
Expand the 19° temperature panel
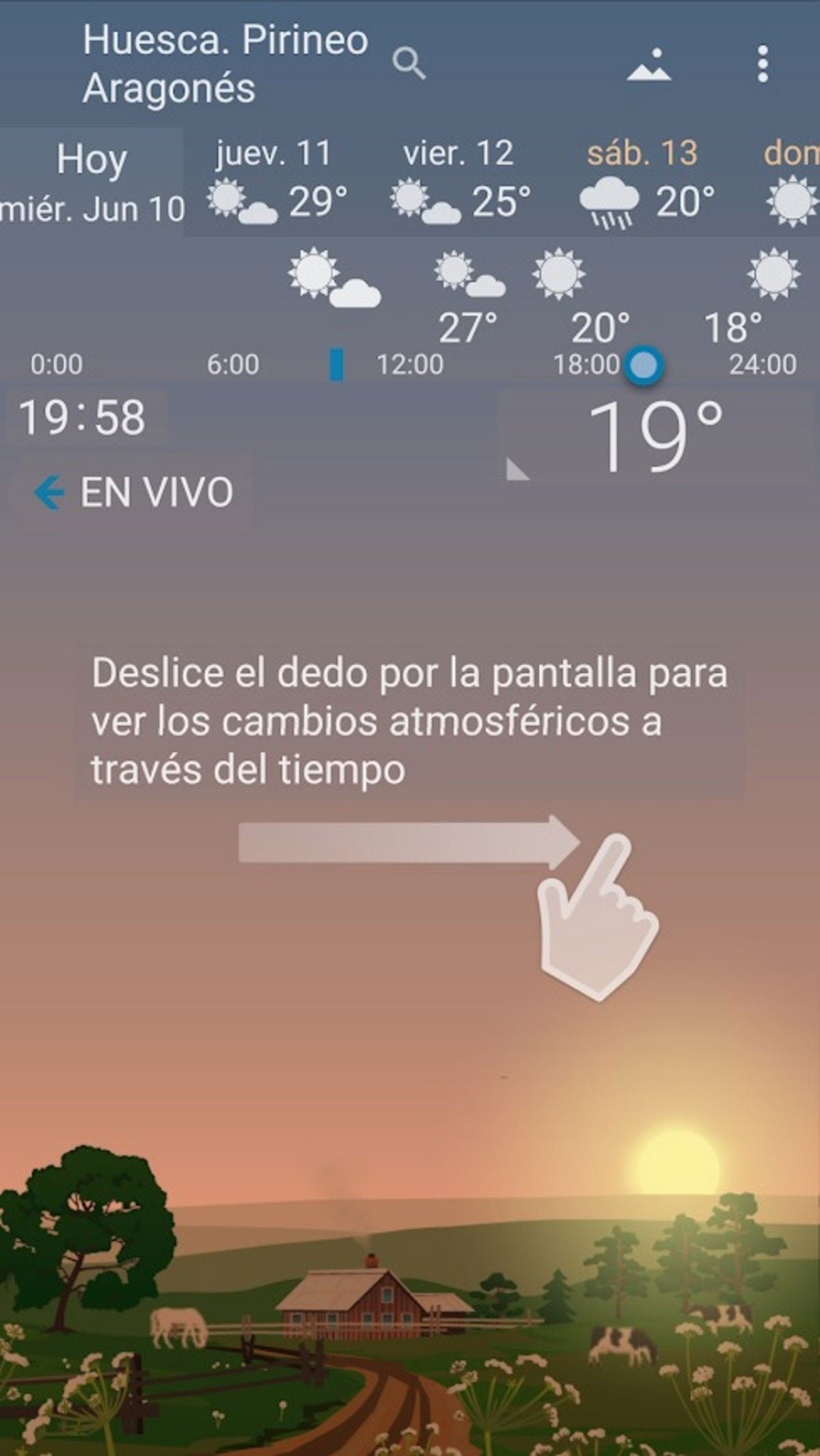[656, 437]
